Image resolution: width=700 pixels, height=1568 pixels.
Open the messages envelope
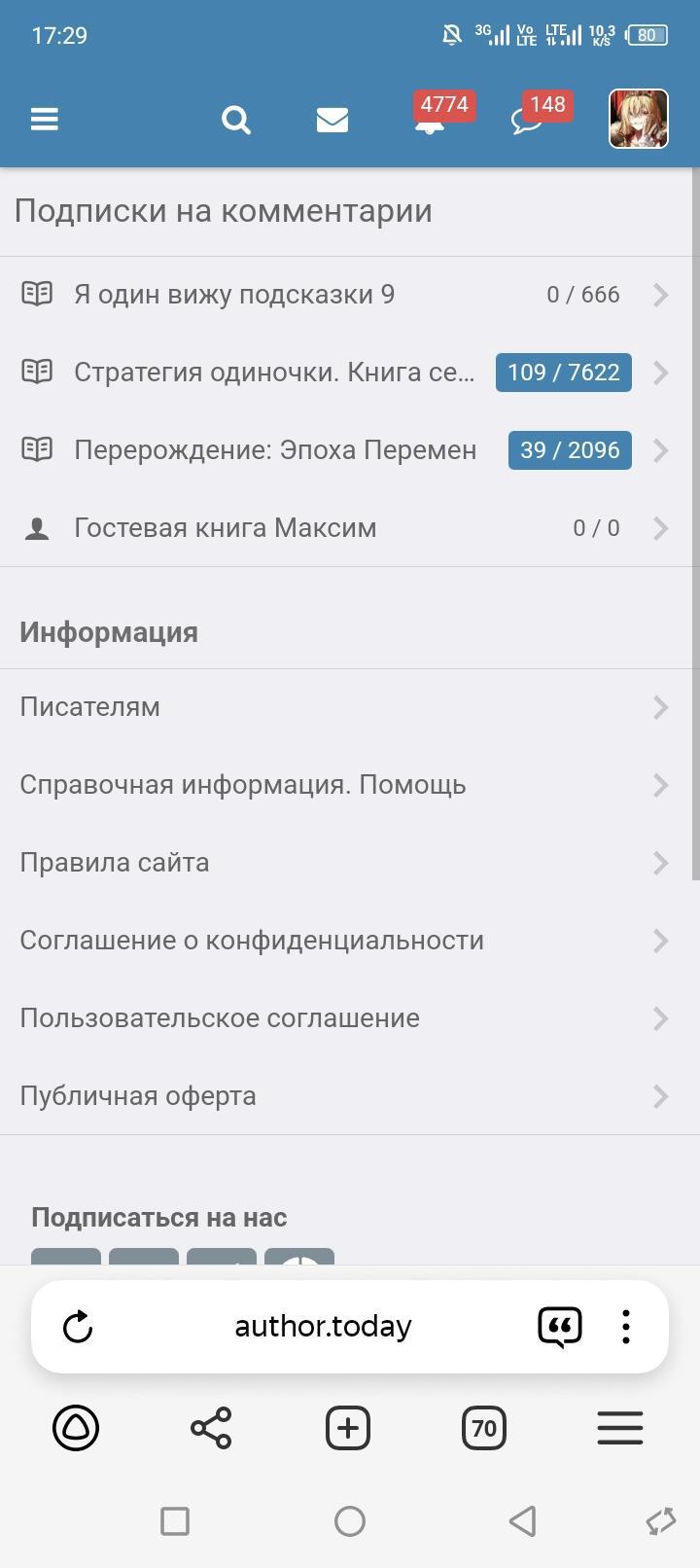[x=332, y=120]
